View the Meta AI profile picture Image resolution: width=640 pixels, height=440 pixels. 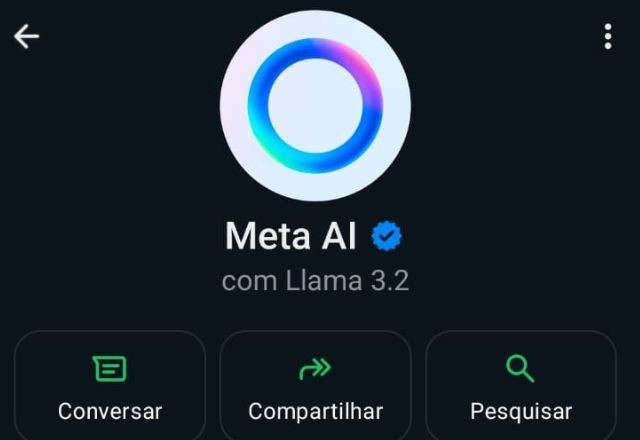pyautogui.click(x=315, y=106)
